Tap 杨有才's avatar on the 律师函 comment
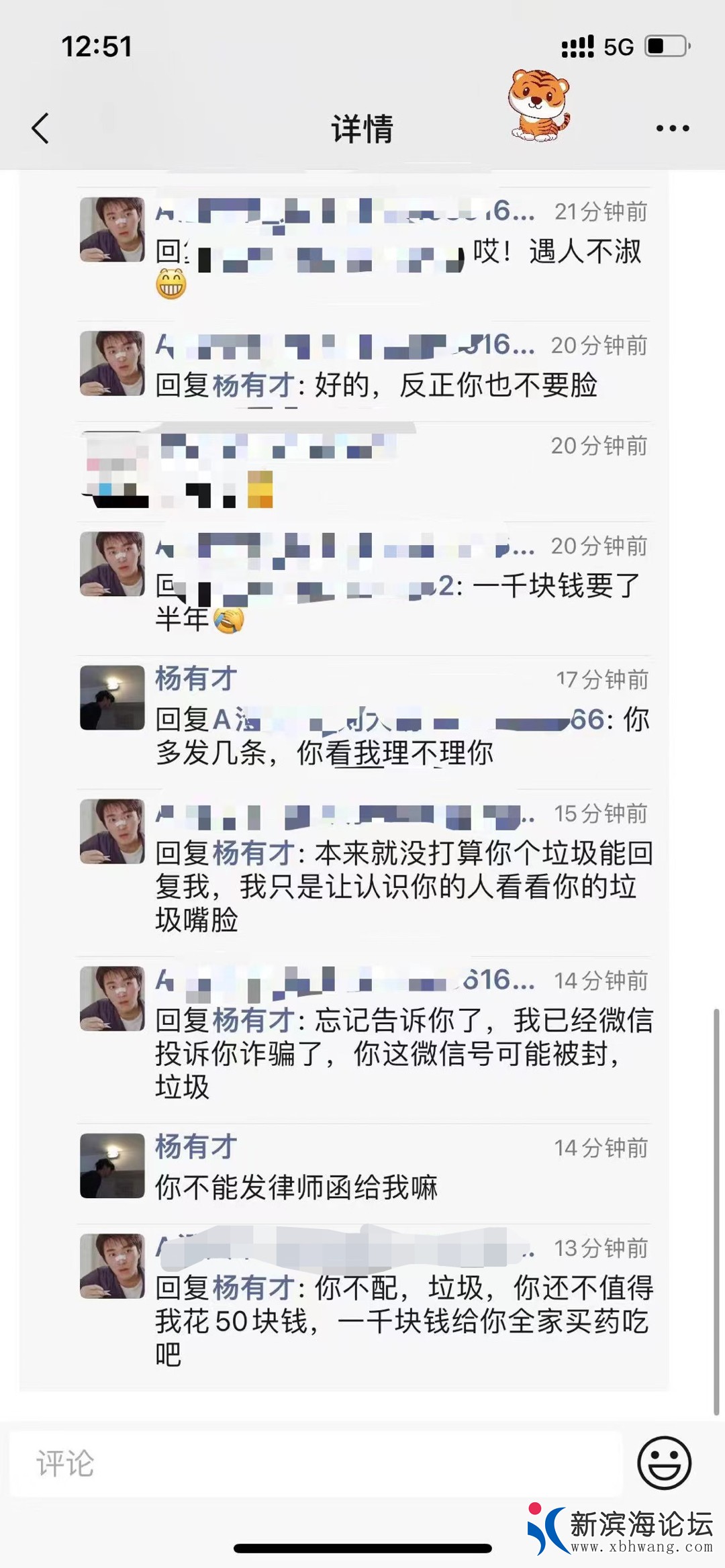 112,1166
